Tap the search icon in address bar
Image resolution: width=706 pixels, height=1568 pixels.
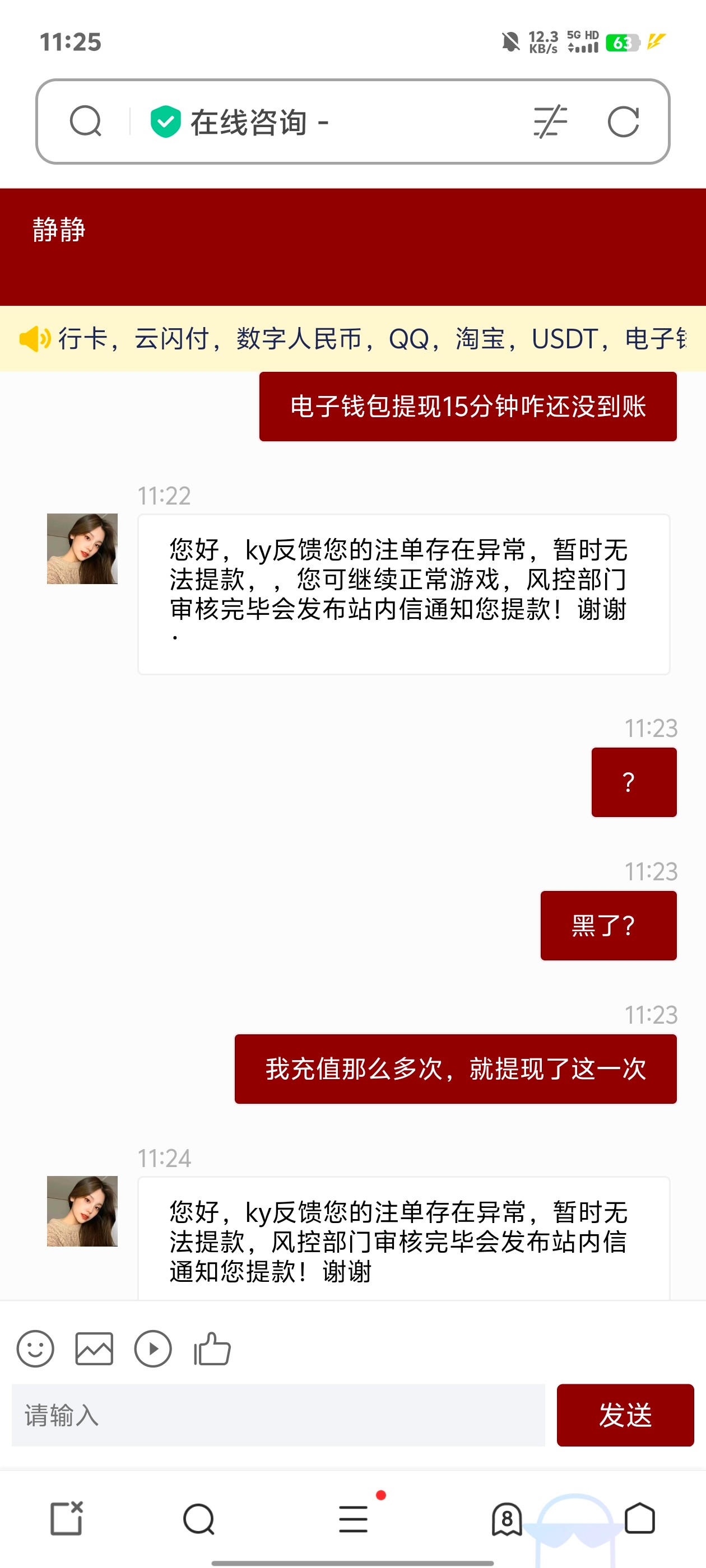coord(85,121)
